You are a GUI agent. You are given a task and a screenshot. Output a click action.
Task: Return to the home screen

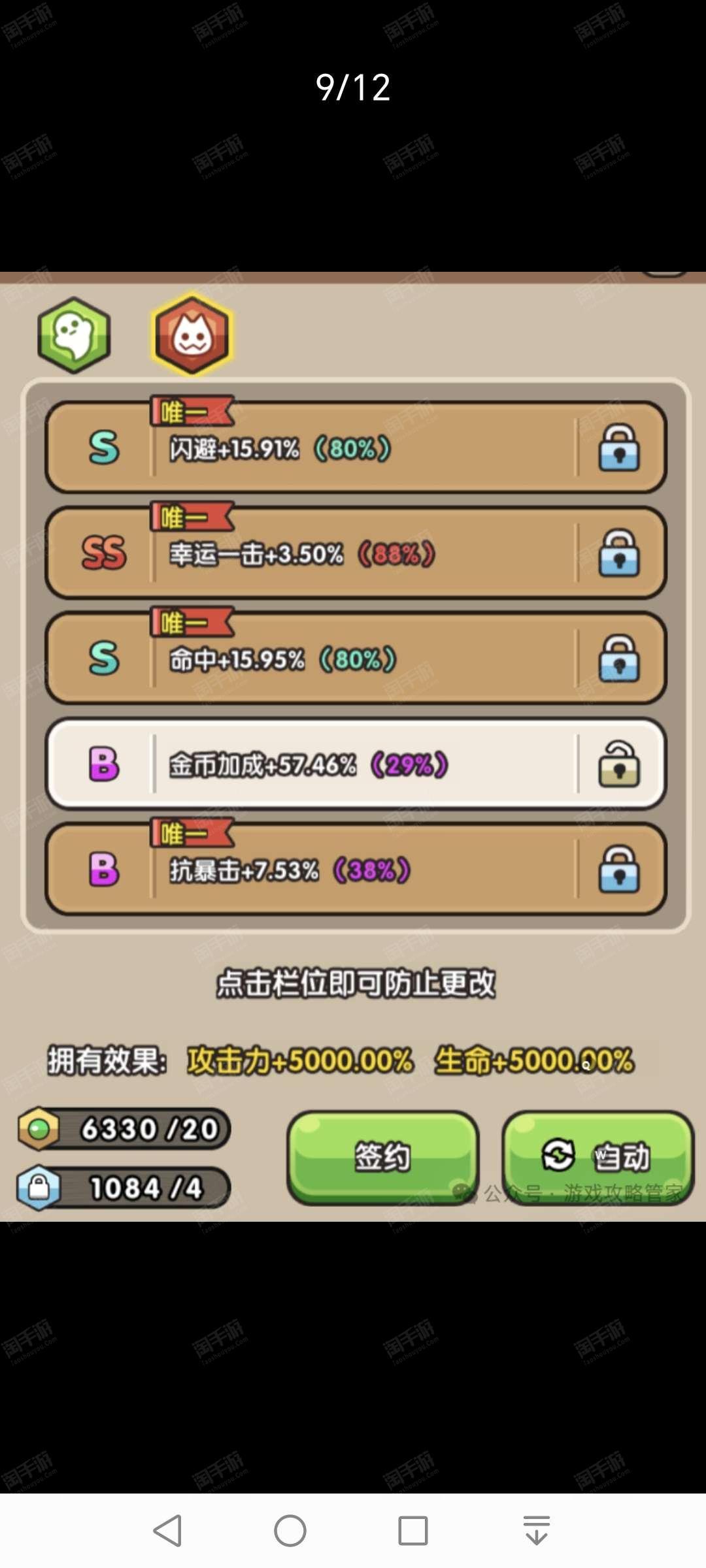coord(290,1530)
